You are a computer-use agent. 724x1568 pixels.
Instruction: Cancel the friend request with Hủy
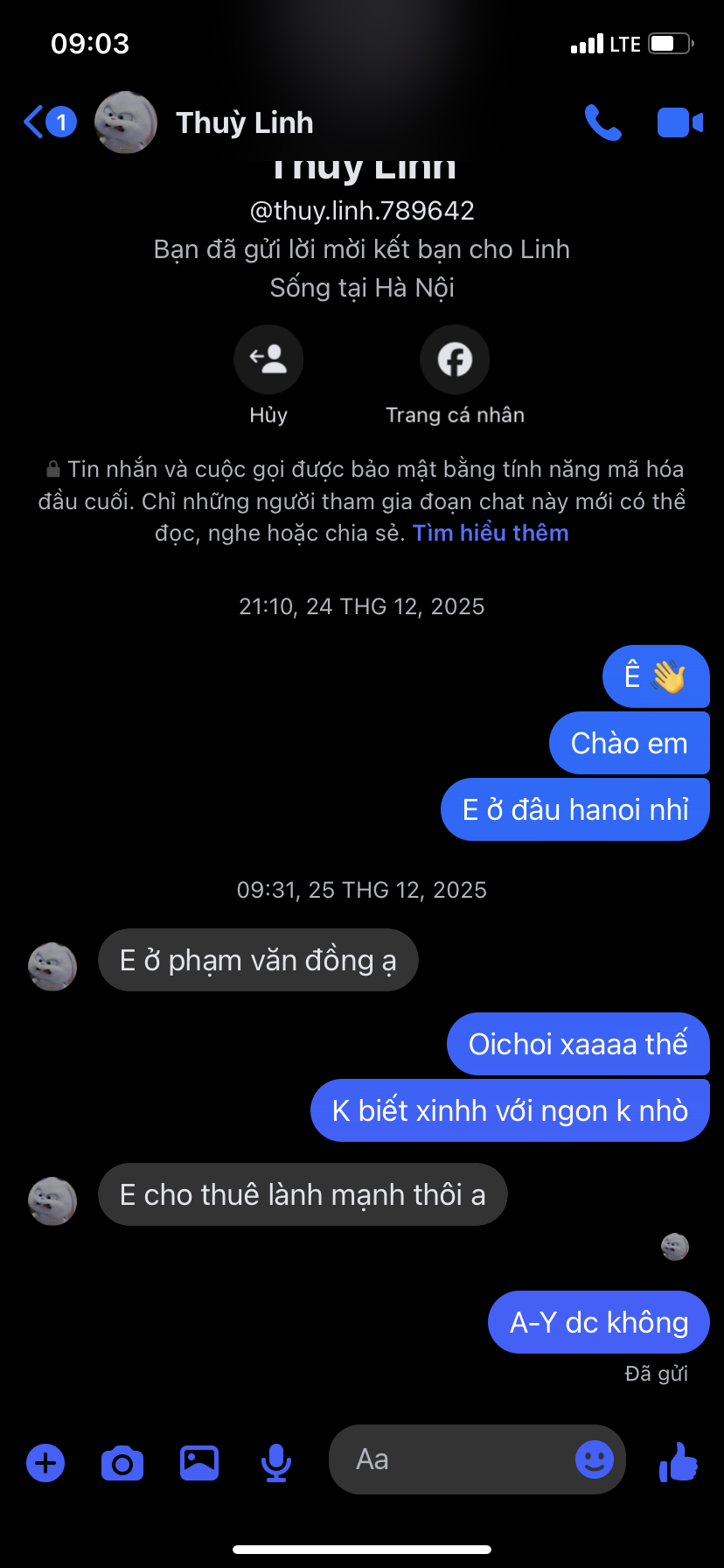(268, 360)
